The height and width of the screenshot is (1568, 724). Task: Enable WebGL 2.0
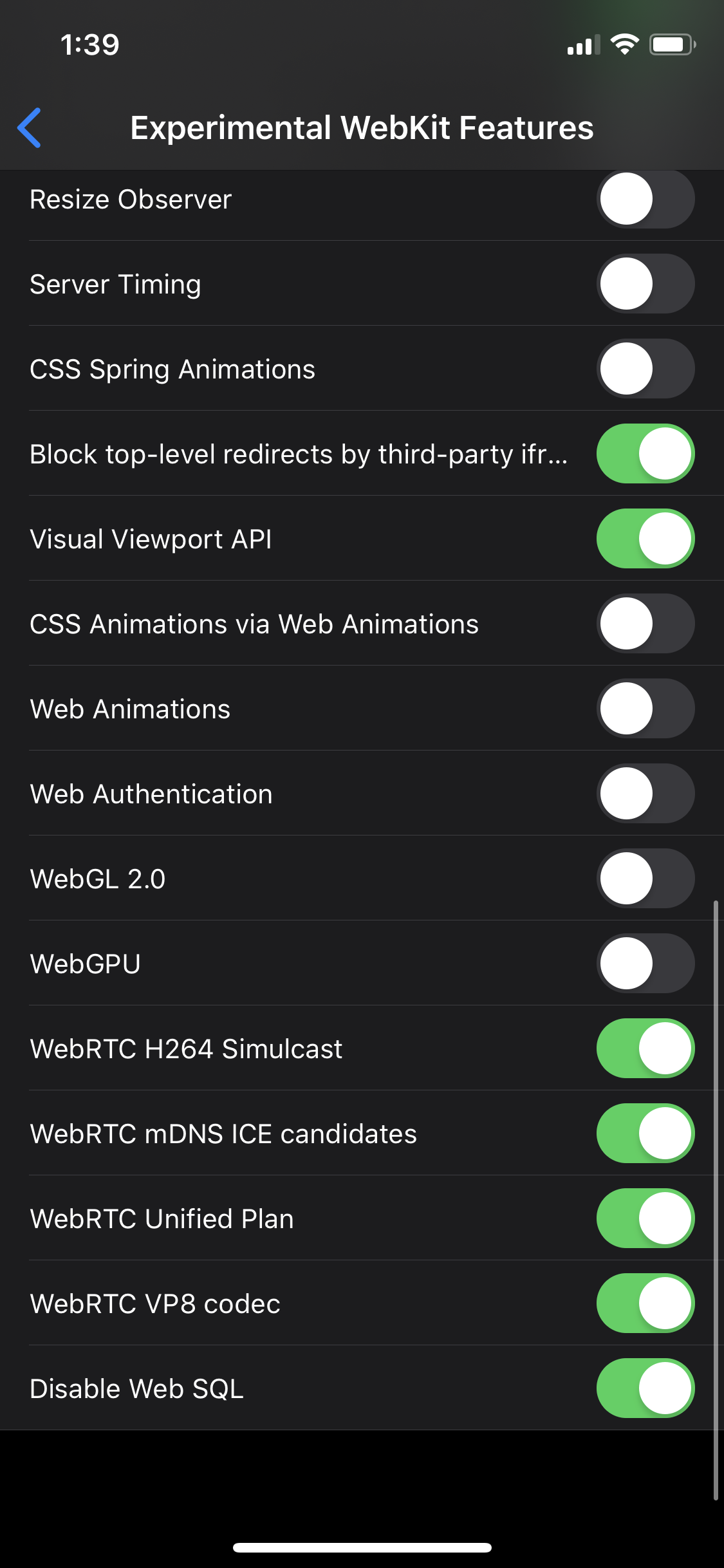click(645, 879)
